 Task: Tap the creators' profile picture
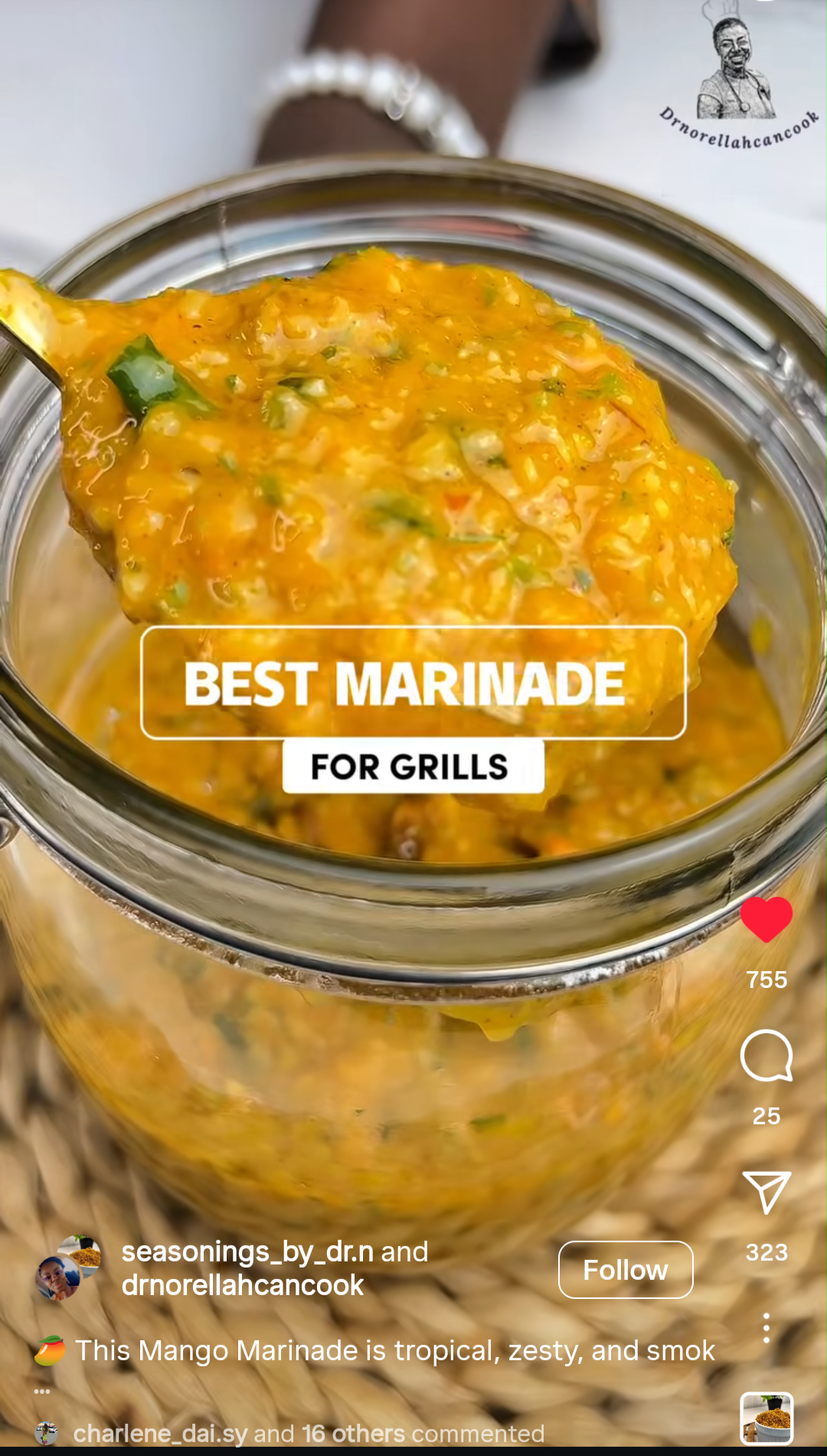(67, 1268)
